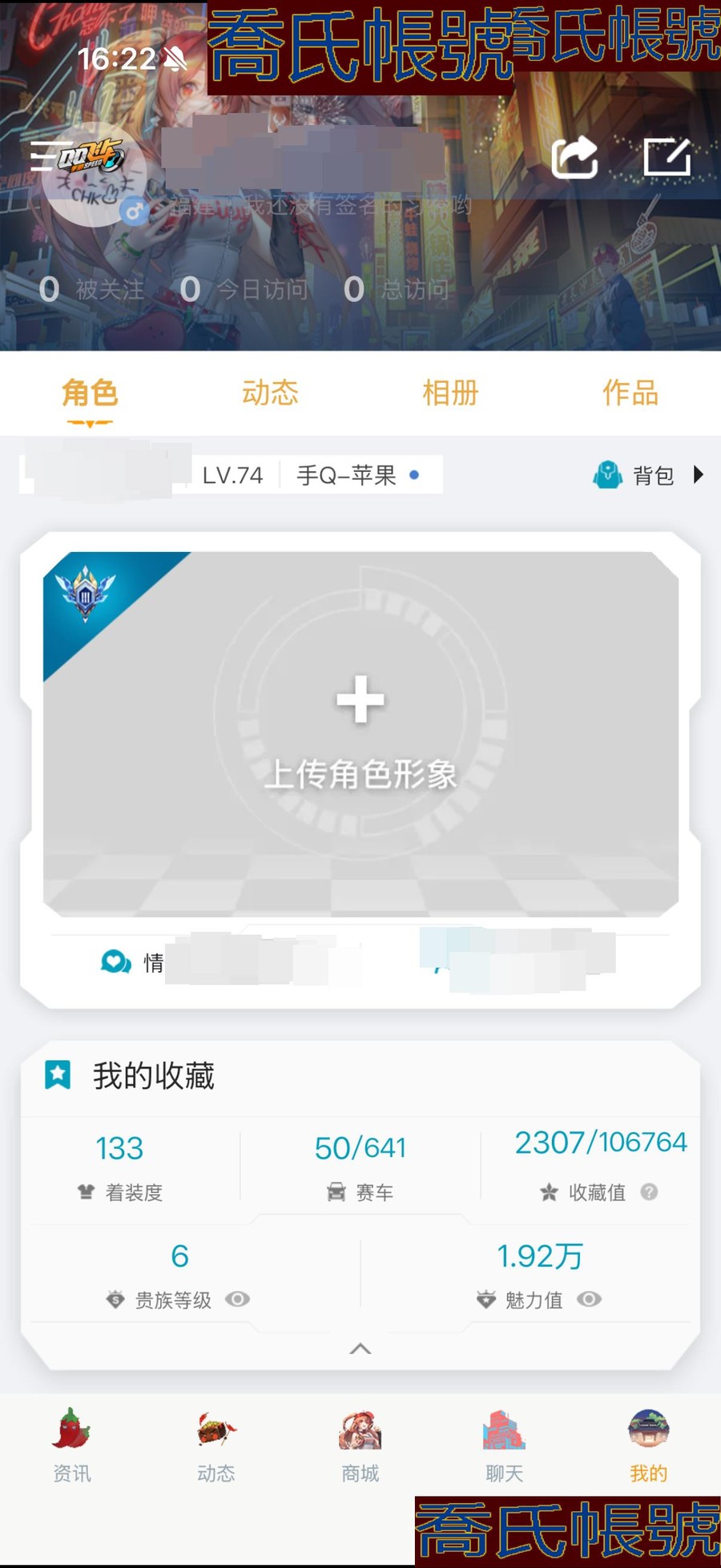Collapse the 我的收藏 panel
721x1568 pixels.
click(x=360, y=1348)
